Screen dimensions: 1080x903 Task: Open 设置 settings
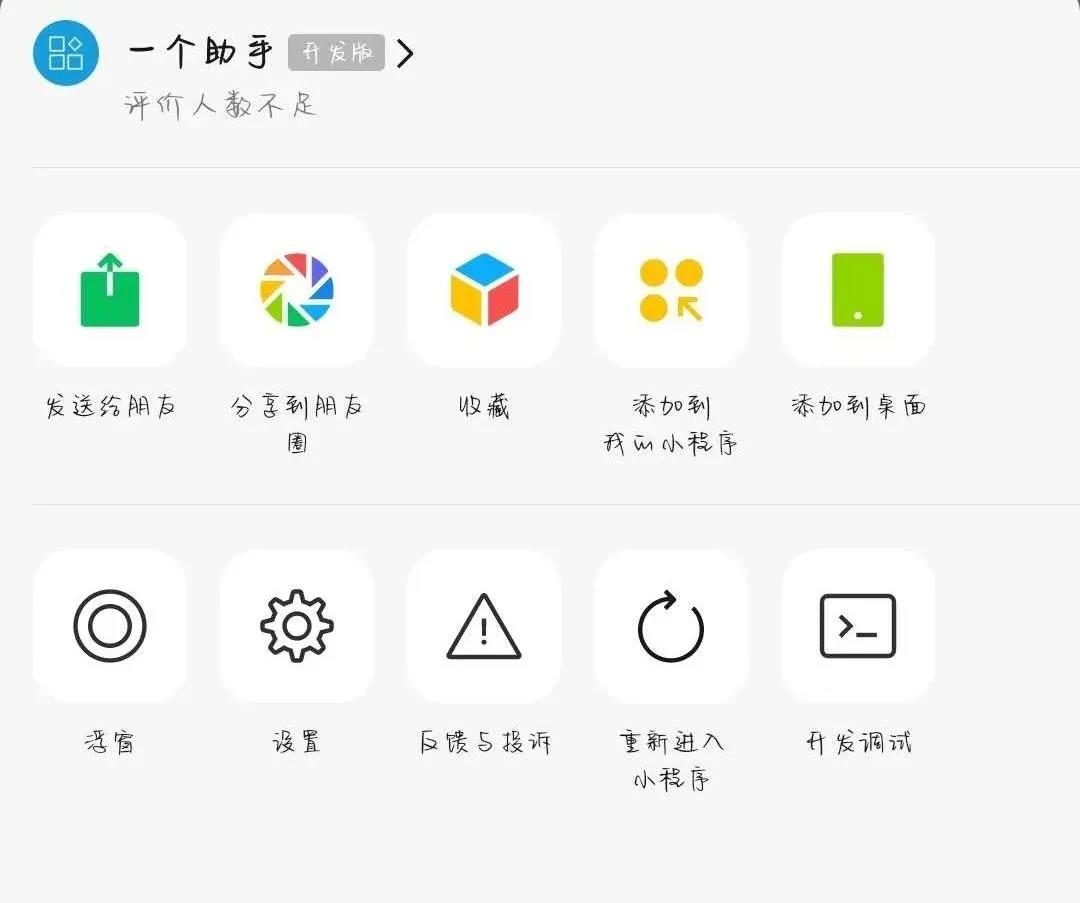click(x=297, y=626)
